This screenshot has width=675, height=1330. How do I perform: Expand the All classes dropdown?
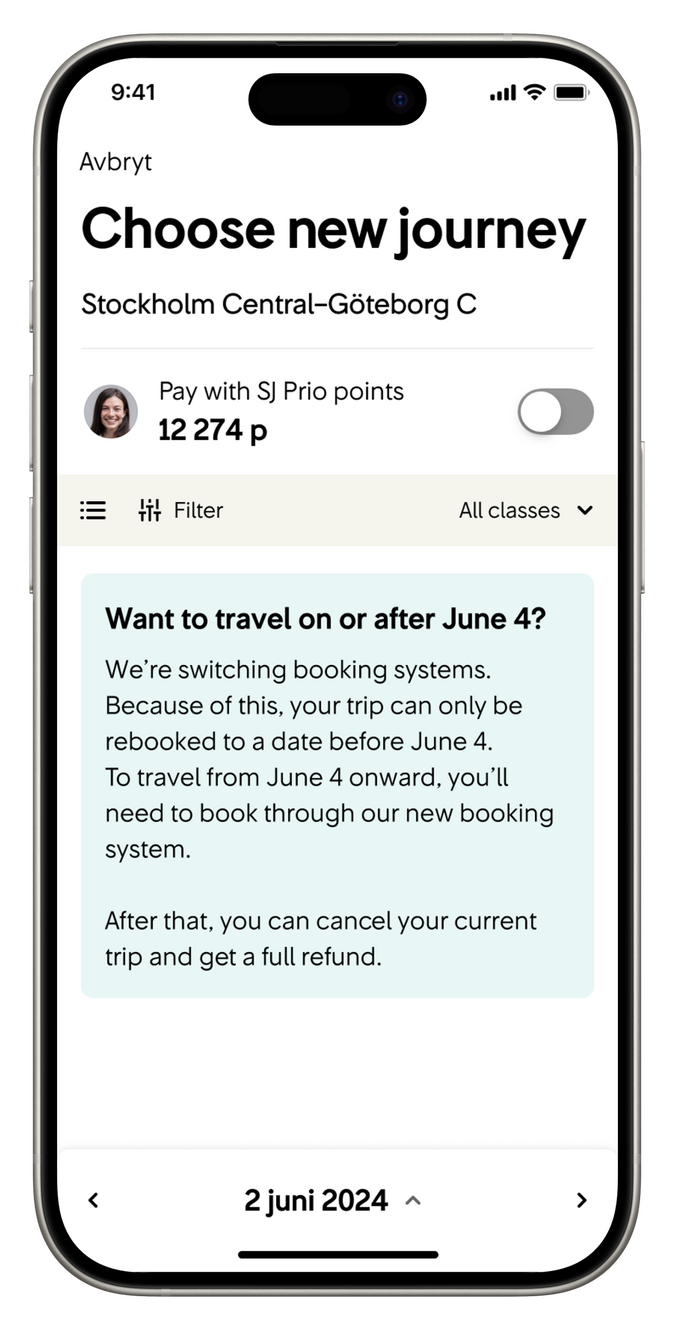pos(526,510)
